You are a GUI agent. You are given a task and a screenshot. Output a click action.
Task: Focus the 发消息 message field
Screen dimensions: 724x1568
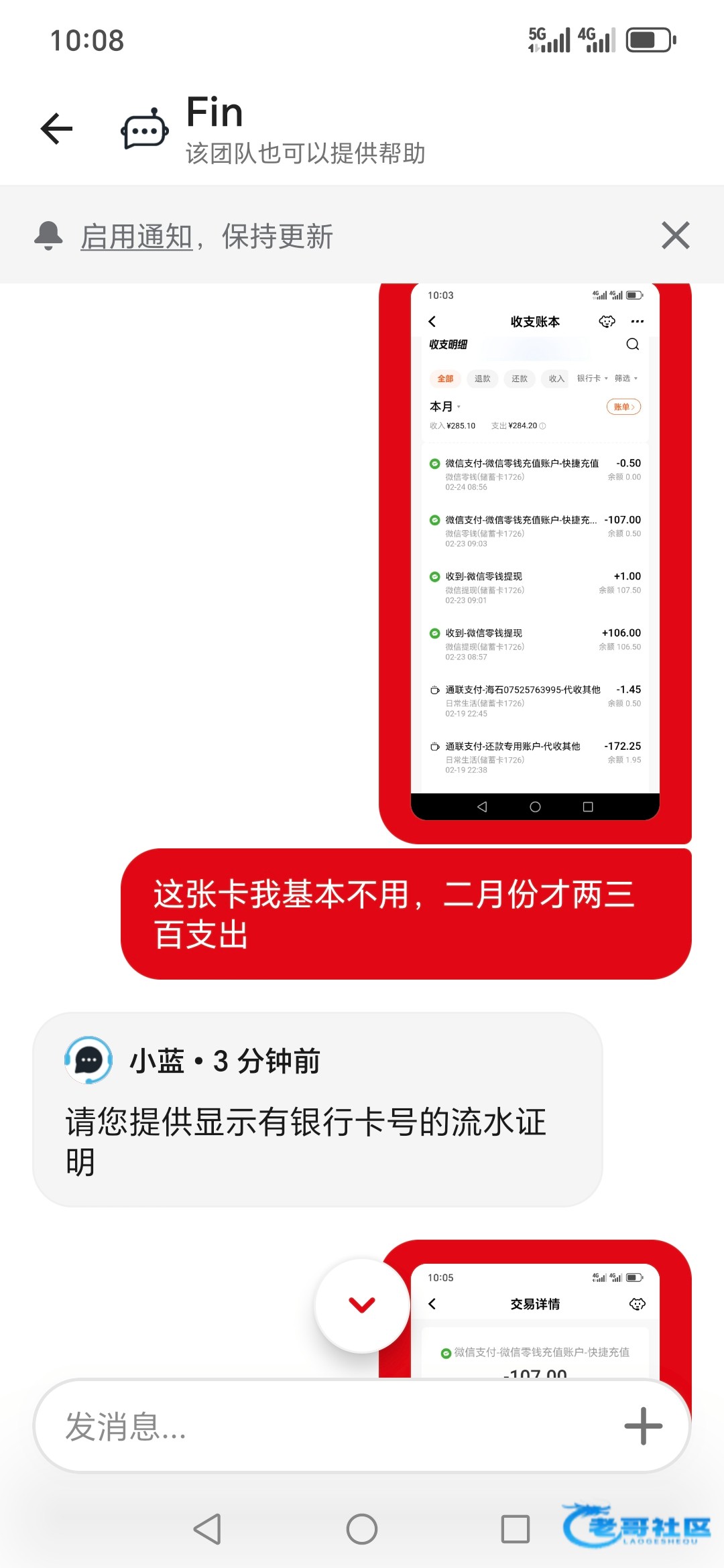click(322, 1426)
